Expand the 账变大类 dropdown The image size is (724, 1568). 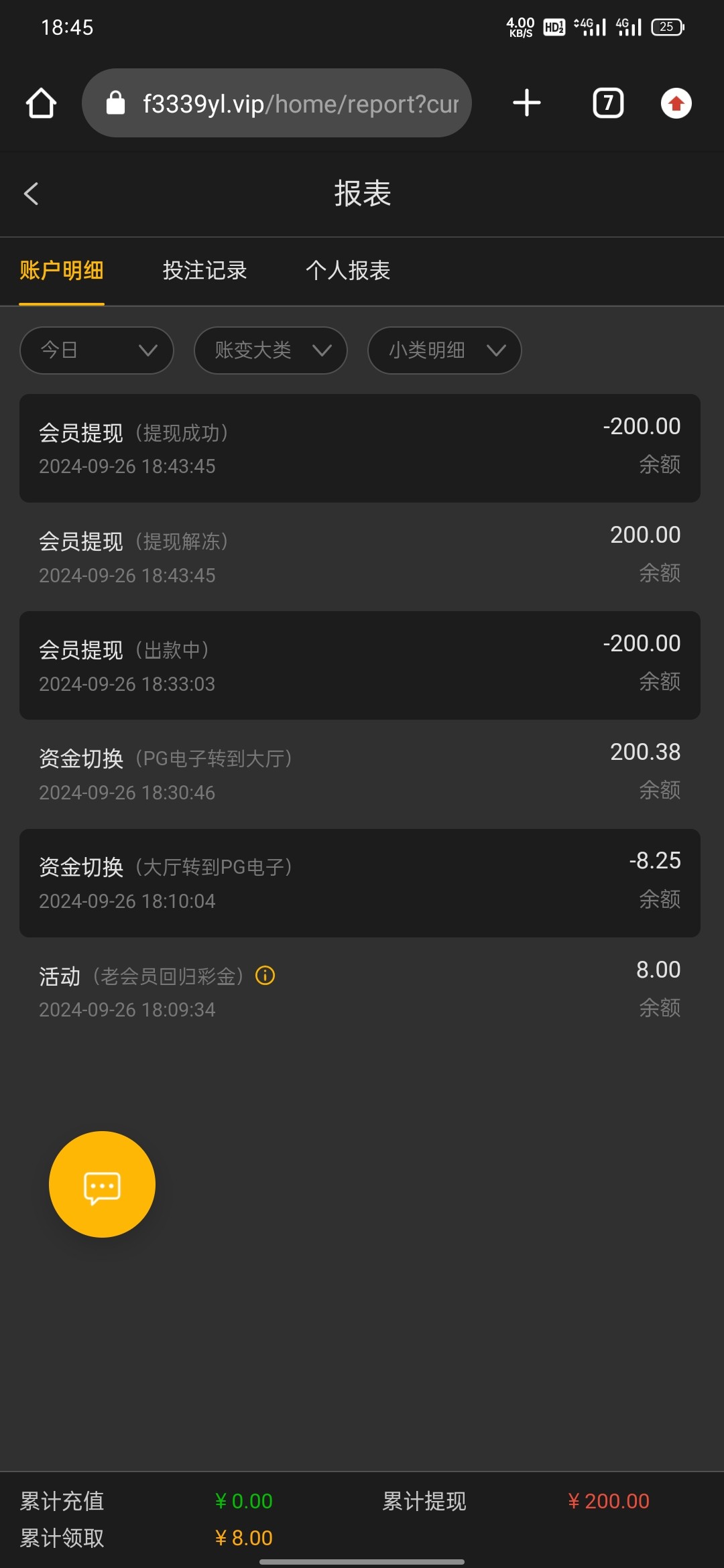point(271,350)
